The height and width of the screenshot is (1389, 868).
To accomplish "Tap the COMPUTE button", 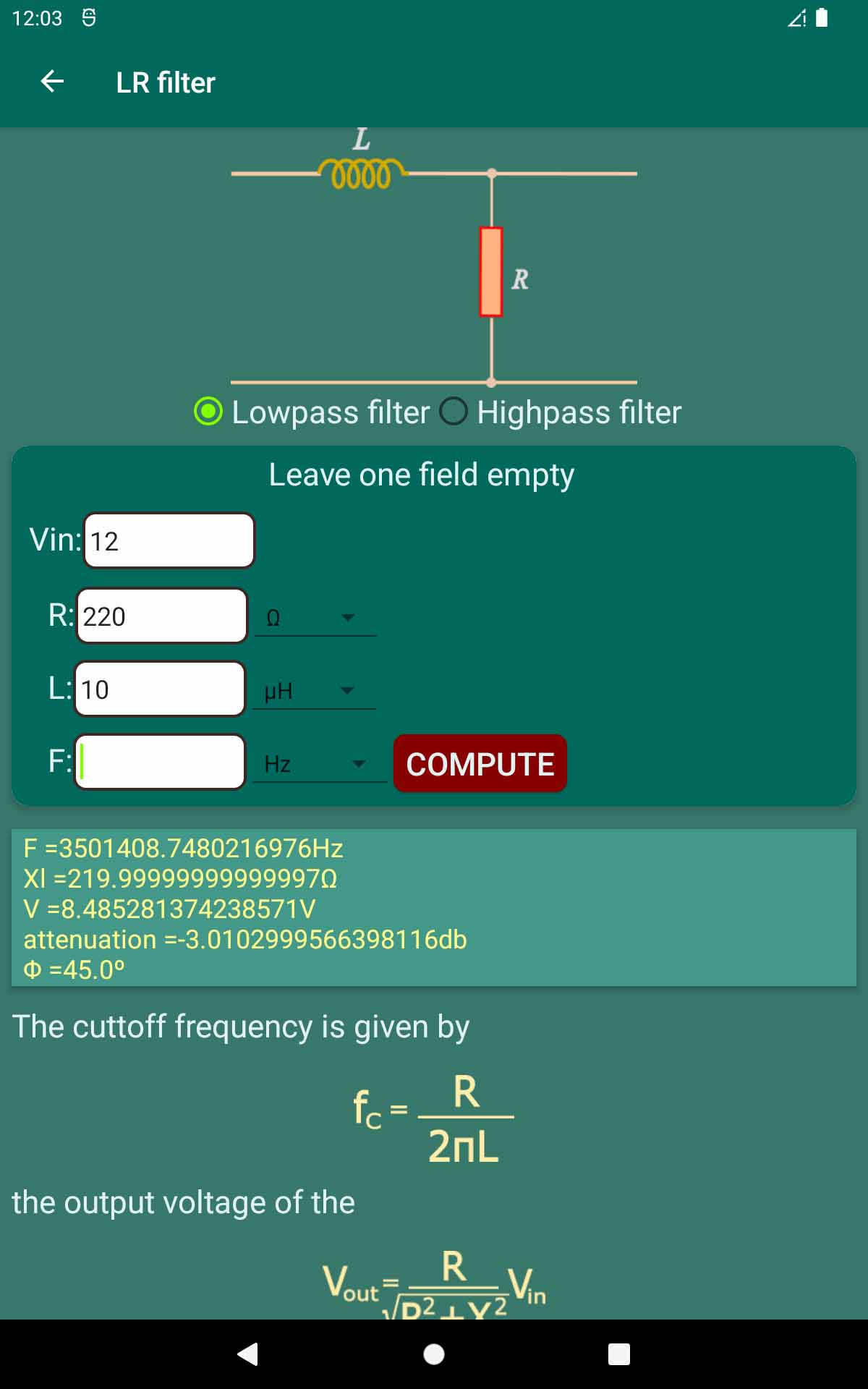I will pos(480,763).
